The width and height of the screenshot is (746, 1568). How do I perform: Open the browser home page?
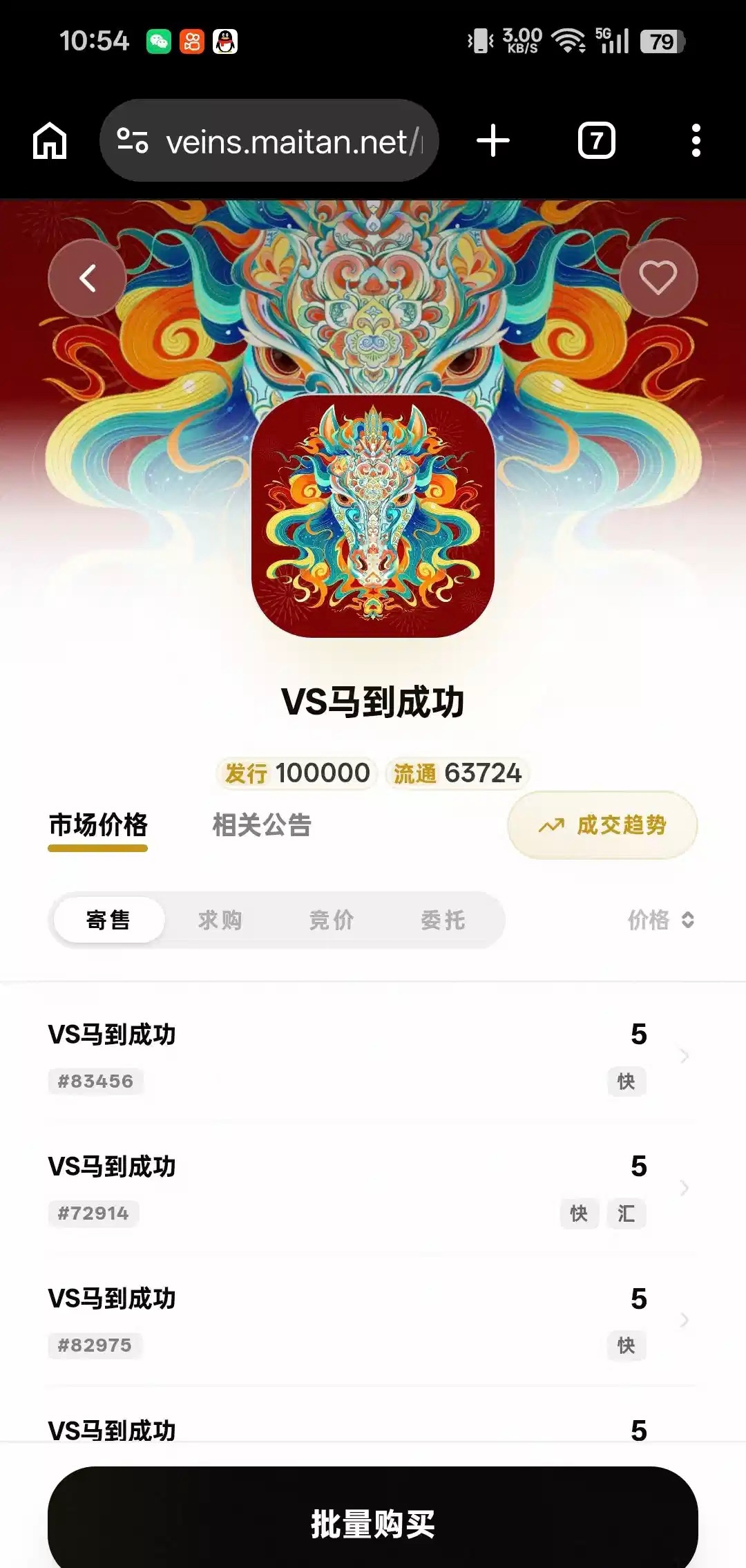(50, 141)
